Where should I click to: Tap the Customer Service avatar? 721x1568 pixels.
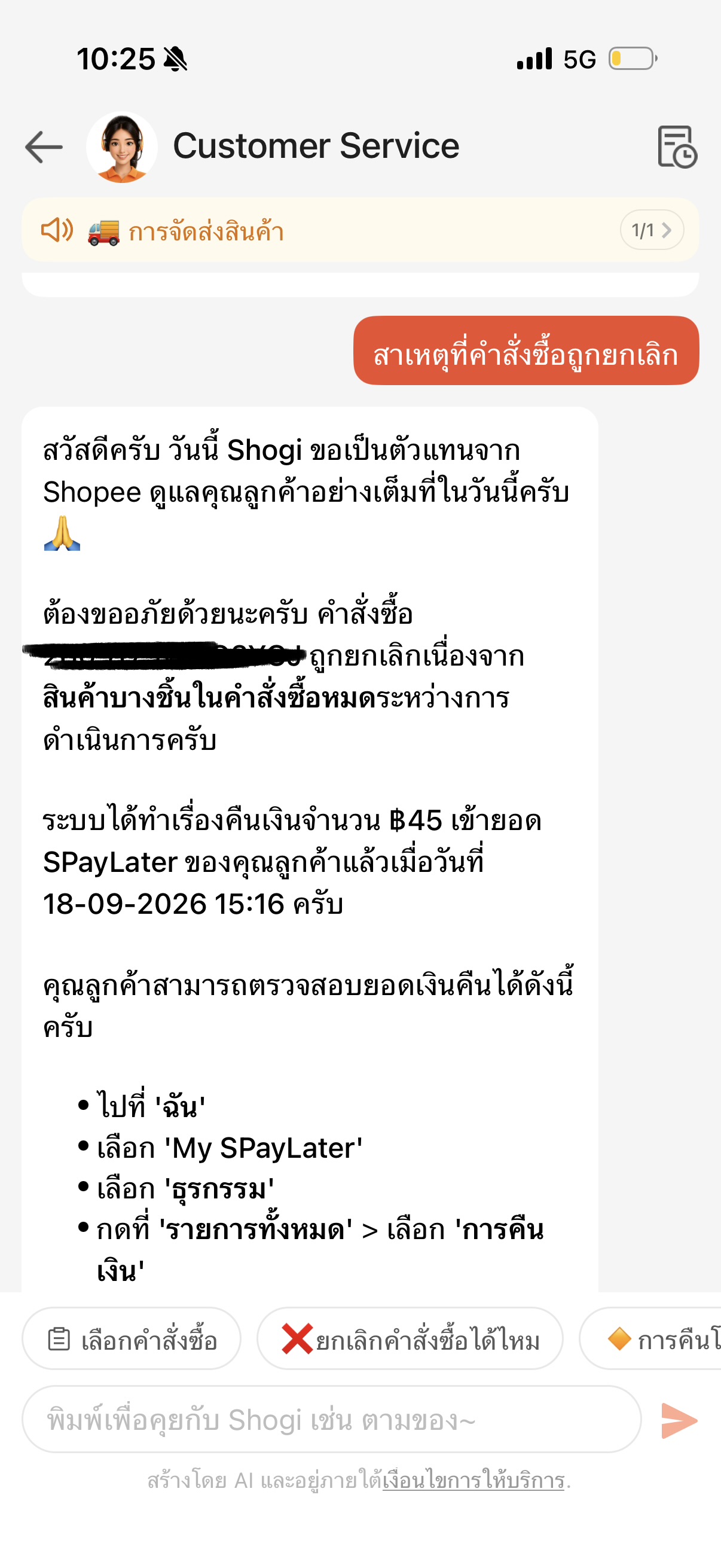coord(122,147)
